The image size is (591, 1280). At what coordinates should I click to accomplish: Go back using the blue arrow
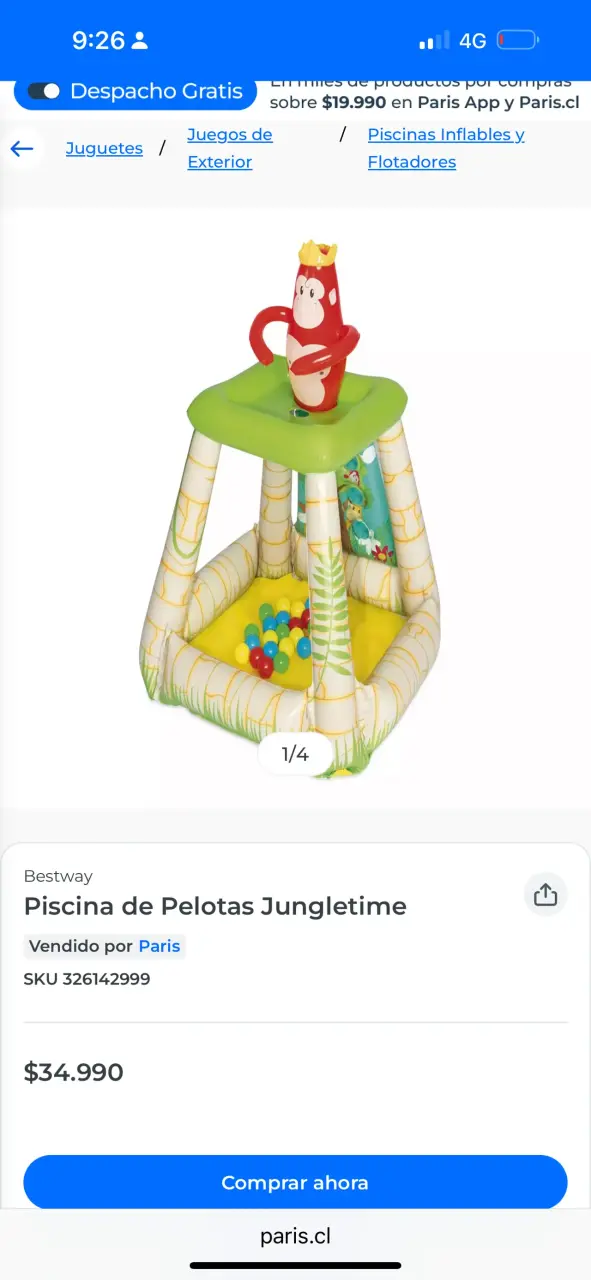click(22, 149)
